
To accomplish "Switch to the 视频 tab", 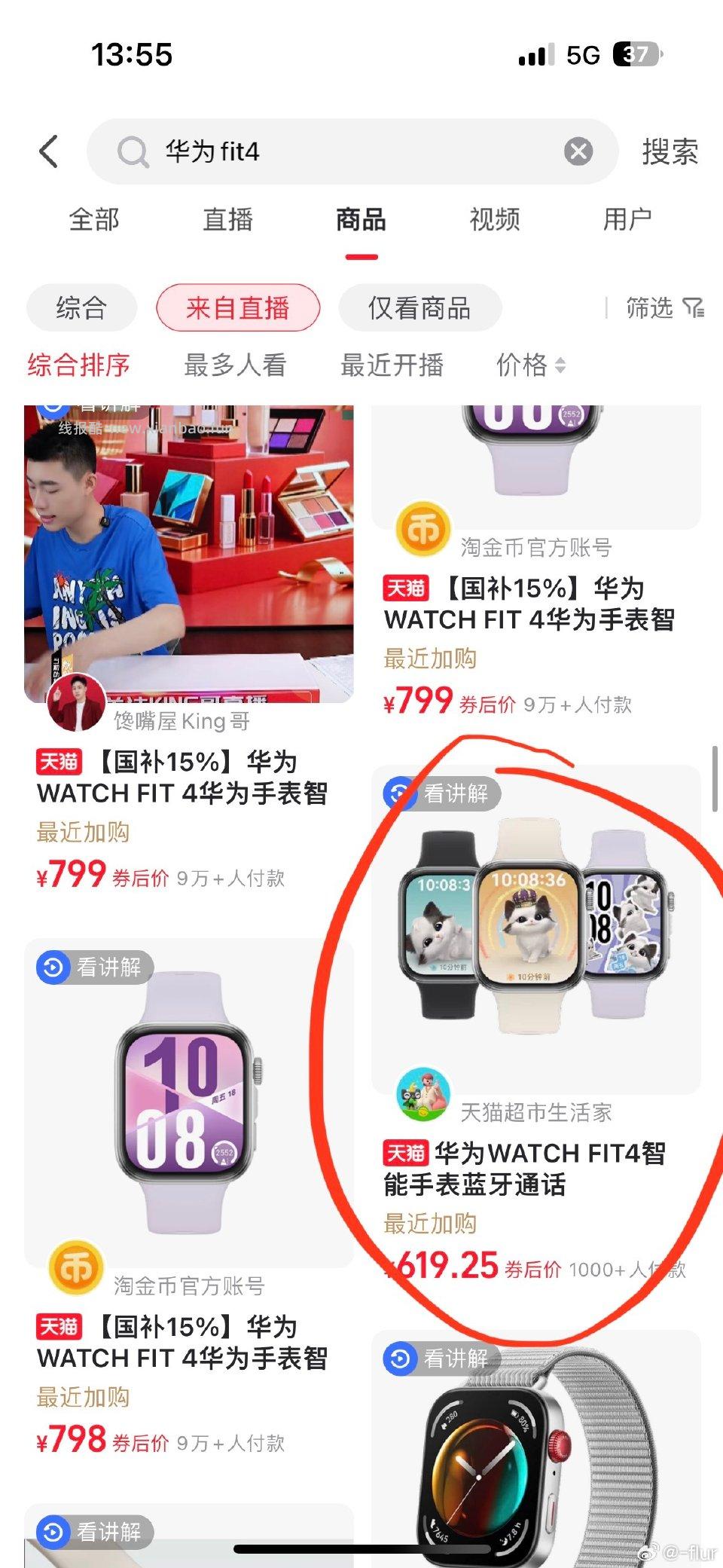I will [x=494, y=220].
